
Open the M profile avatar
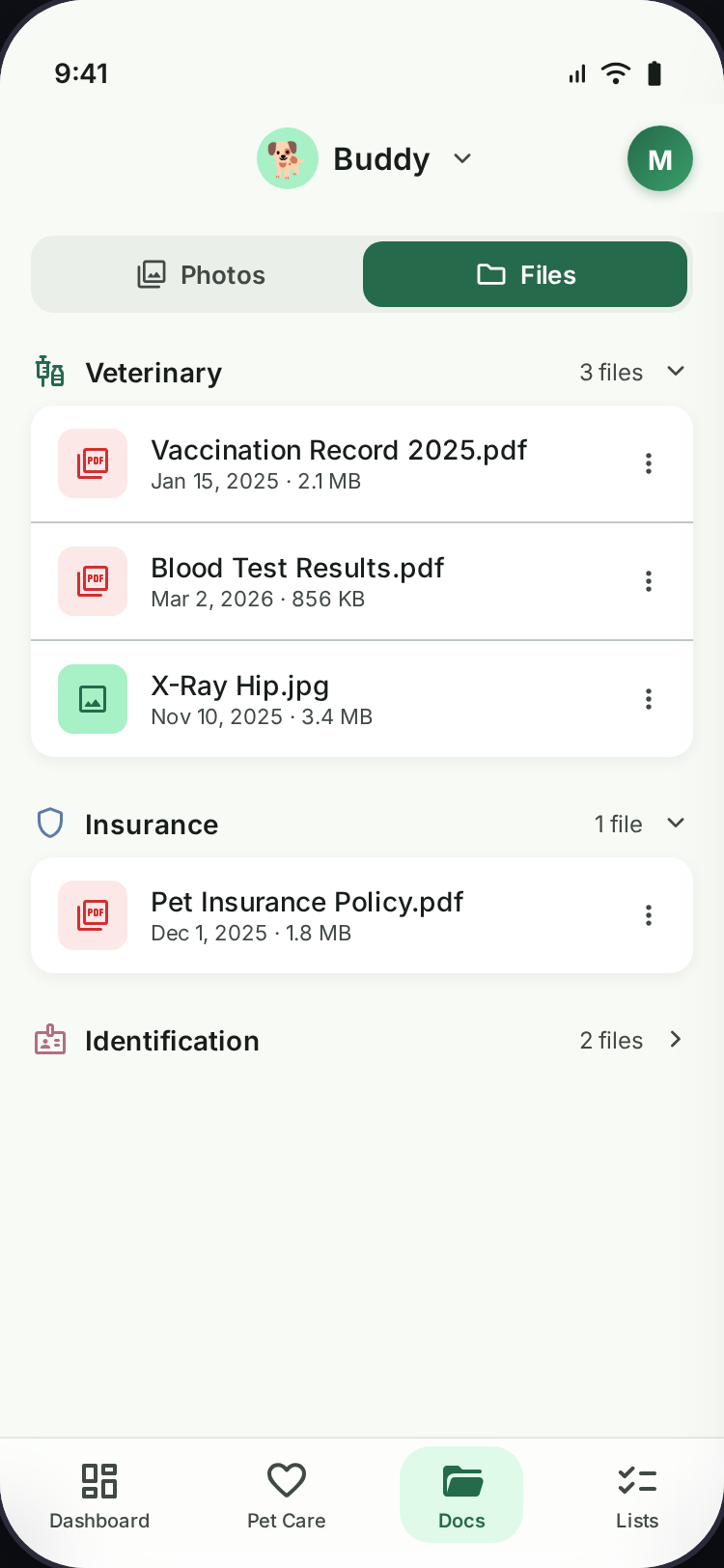659,159
